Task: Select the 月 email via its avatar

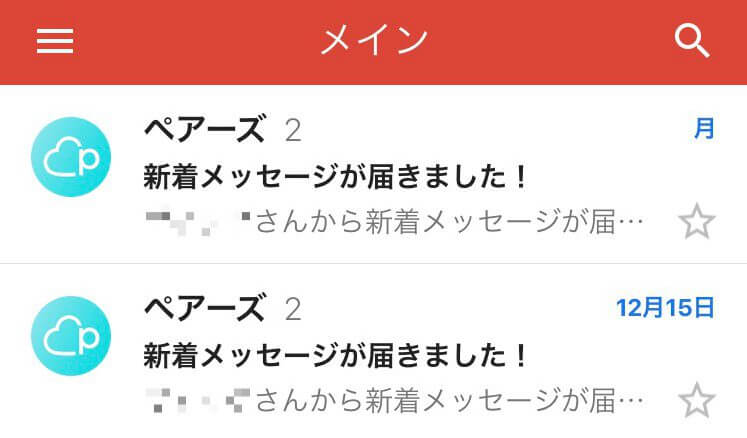Action: point(71,157)
